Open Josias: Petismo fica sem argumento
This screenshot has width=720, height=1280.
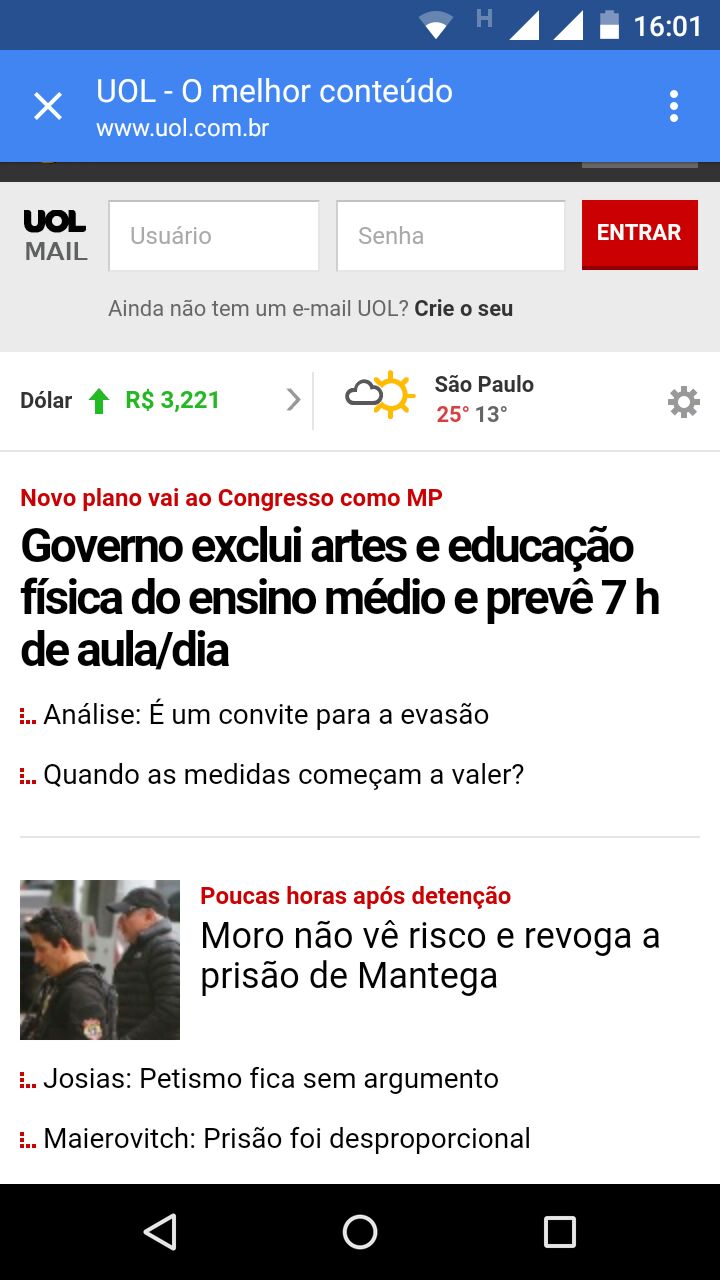[270, 1079]
